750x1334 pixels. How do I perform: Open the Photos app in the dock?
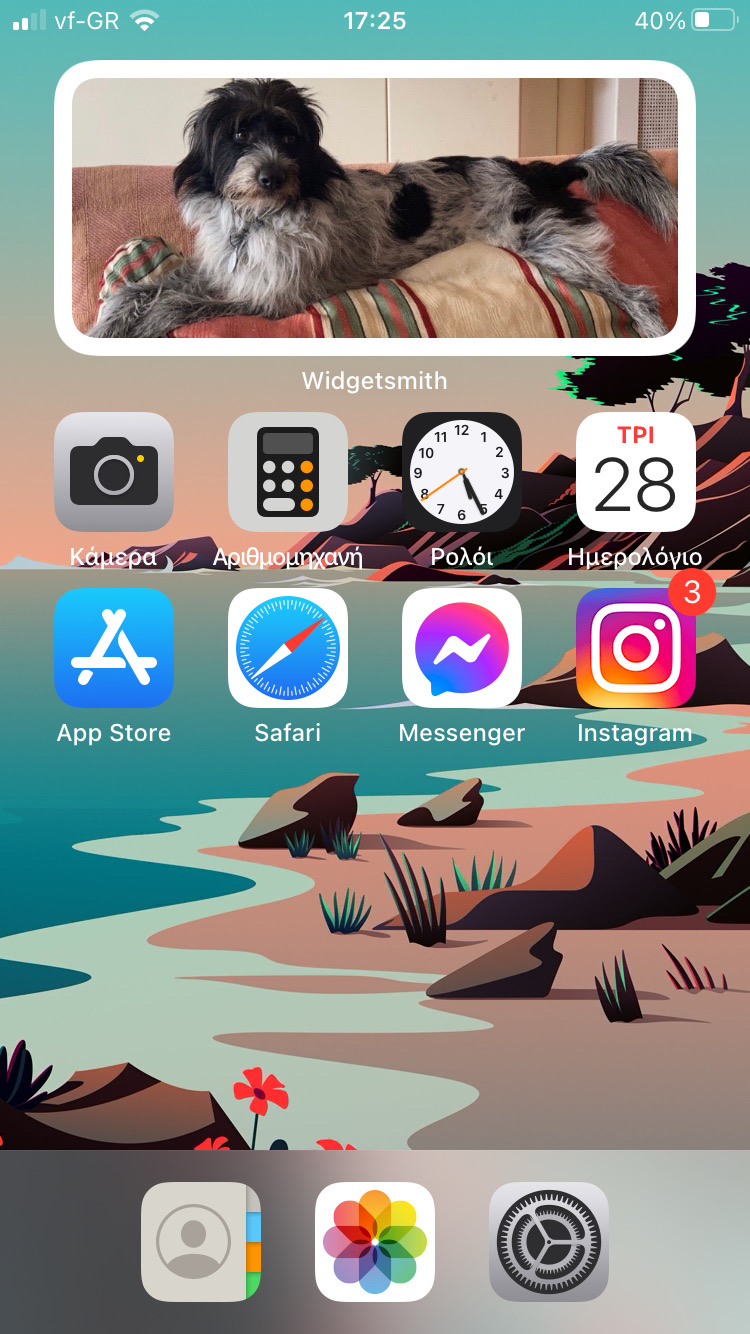point(375,1242)
